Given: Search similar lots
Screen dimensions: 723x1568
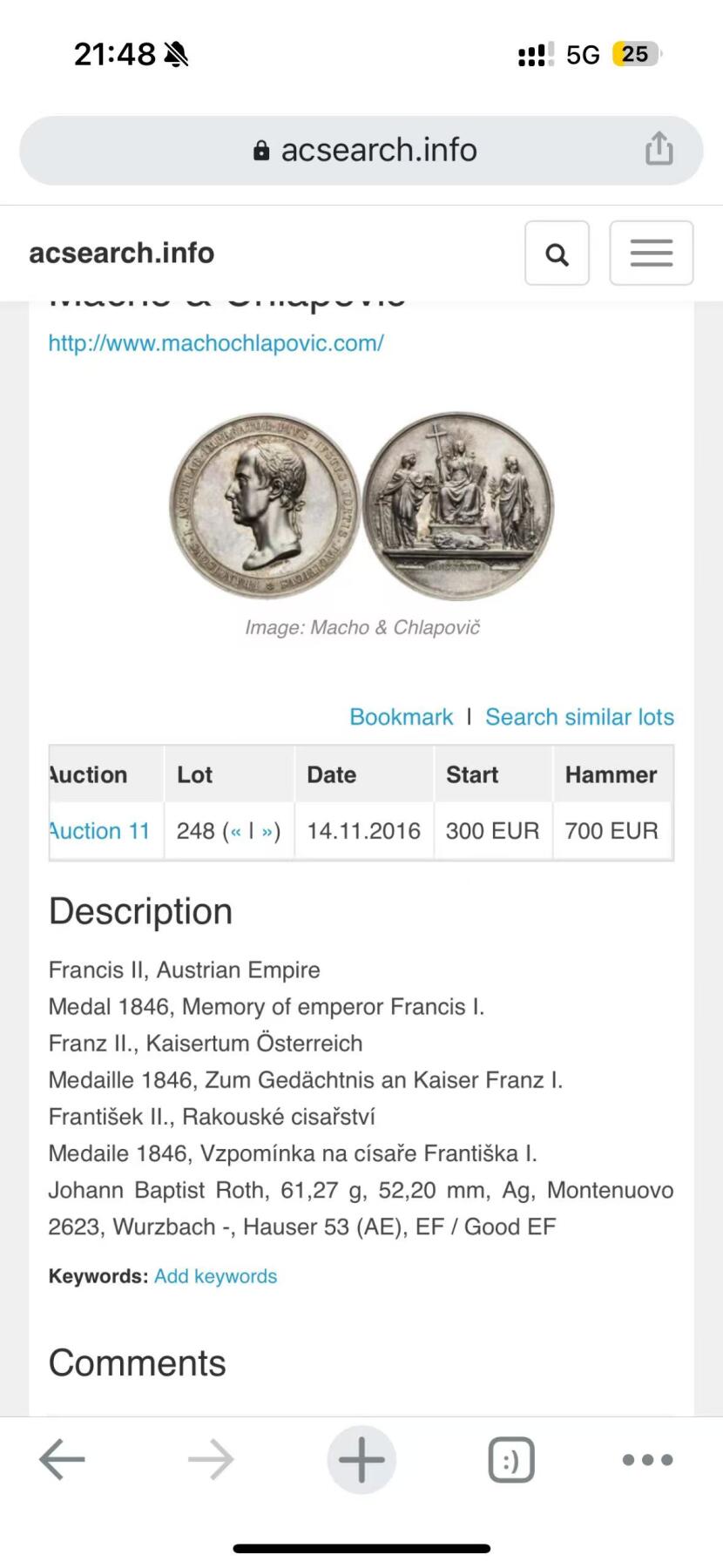Looking at the screenshot, I should 579,717.
